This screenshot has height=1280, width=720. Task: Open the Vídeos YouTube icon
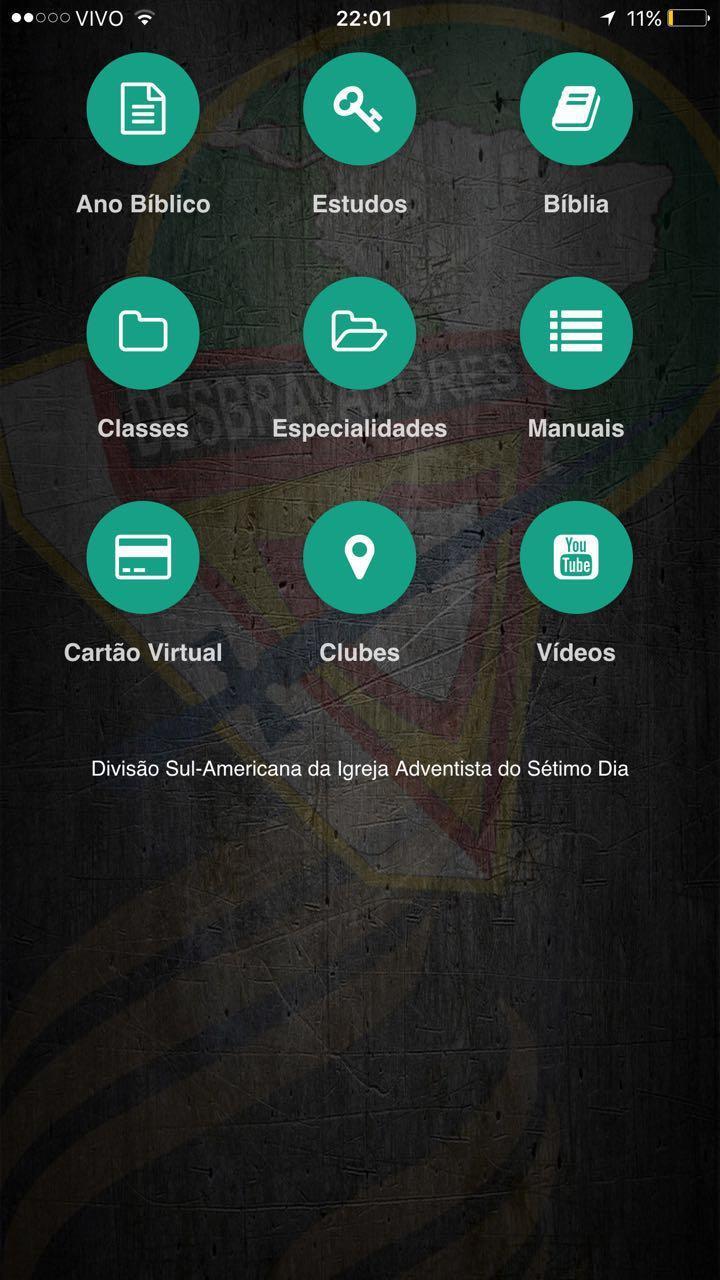pos(577,558)
